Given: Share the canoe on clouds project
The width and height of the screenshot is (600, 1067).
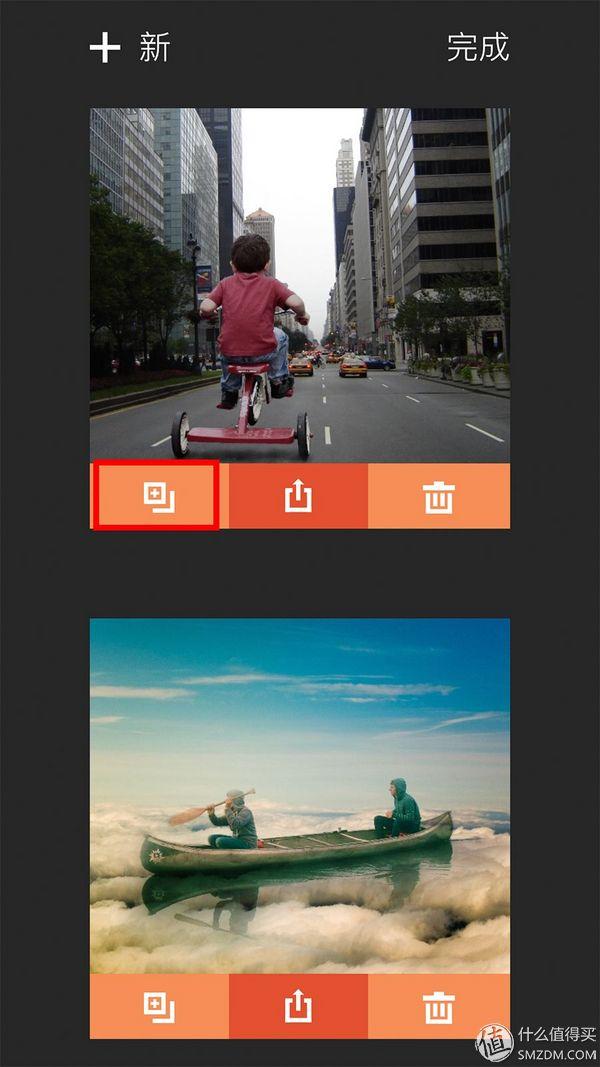Looking at the screenshot, I should click(x=298, y=1007).
